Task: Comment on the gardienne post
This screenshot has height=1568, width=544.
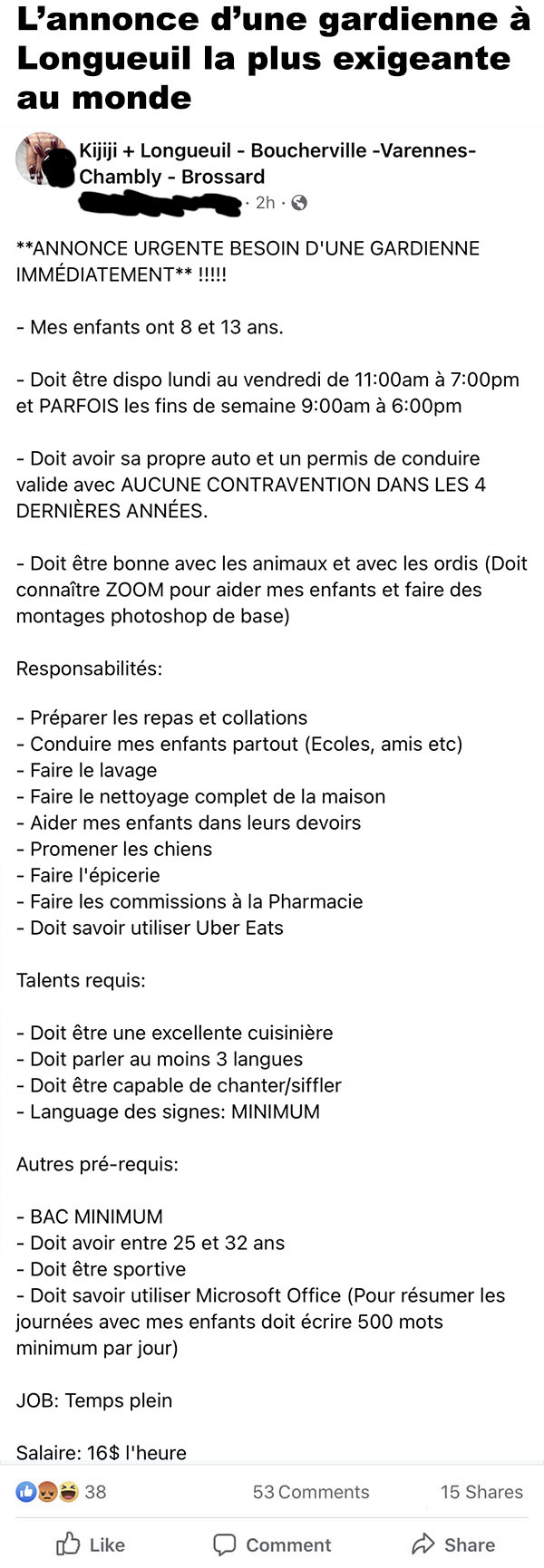Action: click(272, 1544)
